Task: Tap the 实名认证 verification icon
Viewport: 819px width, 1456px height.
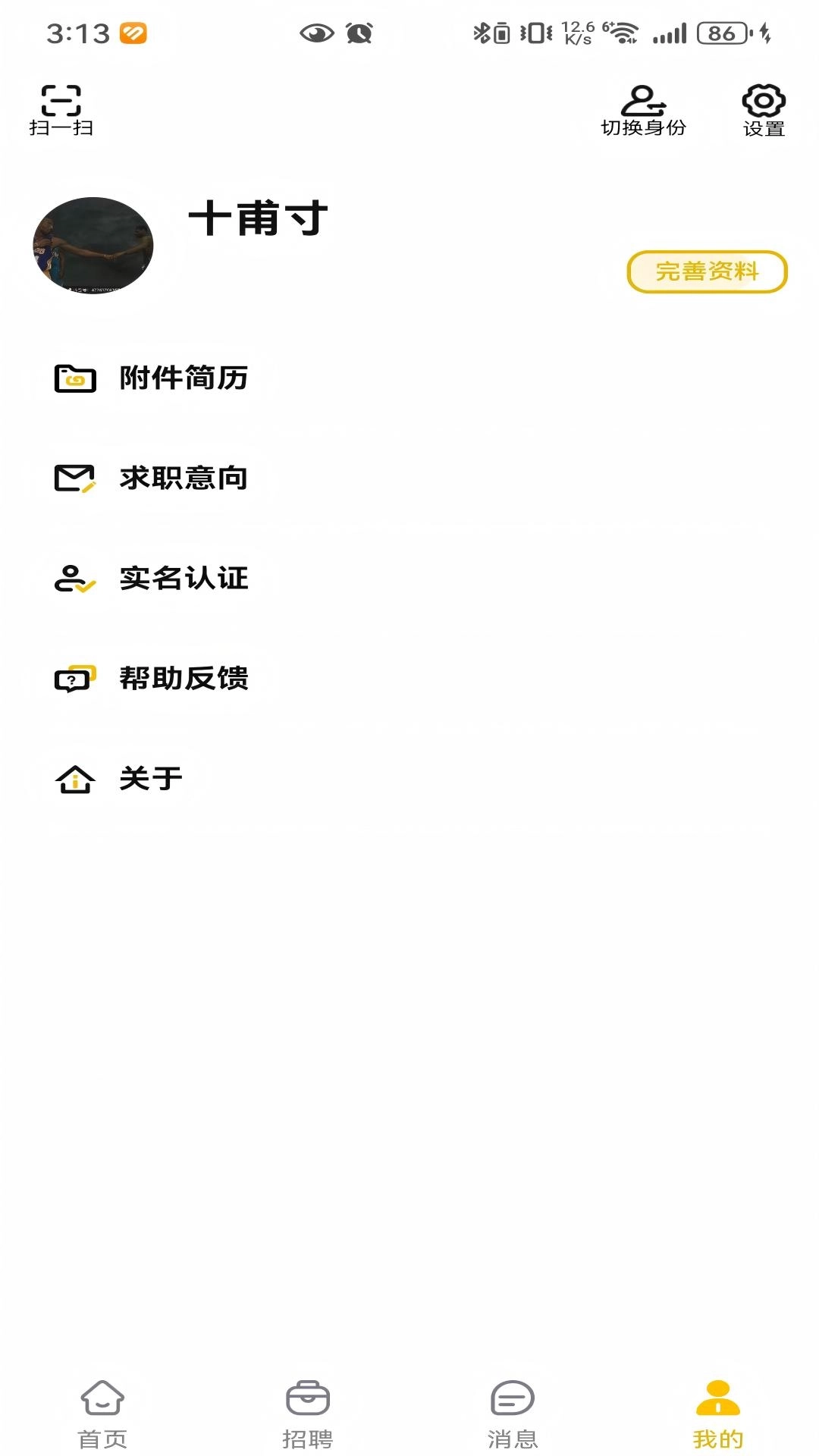Action: point(74,579)
